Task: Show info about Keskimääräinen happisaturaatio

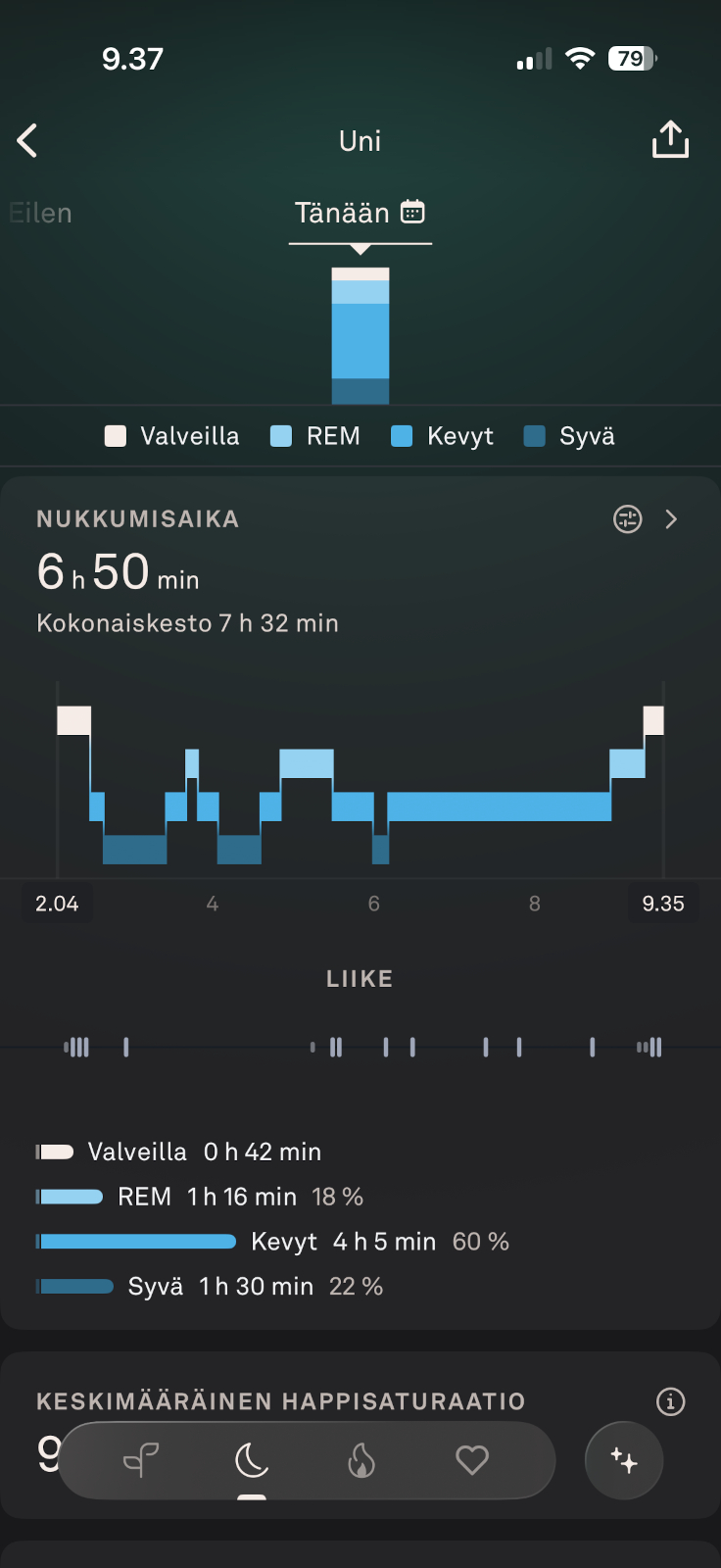Action: pos(671,1401)
